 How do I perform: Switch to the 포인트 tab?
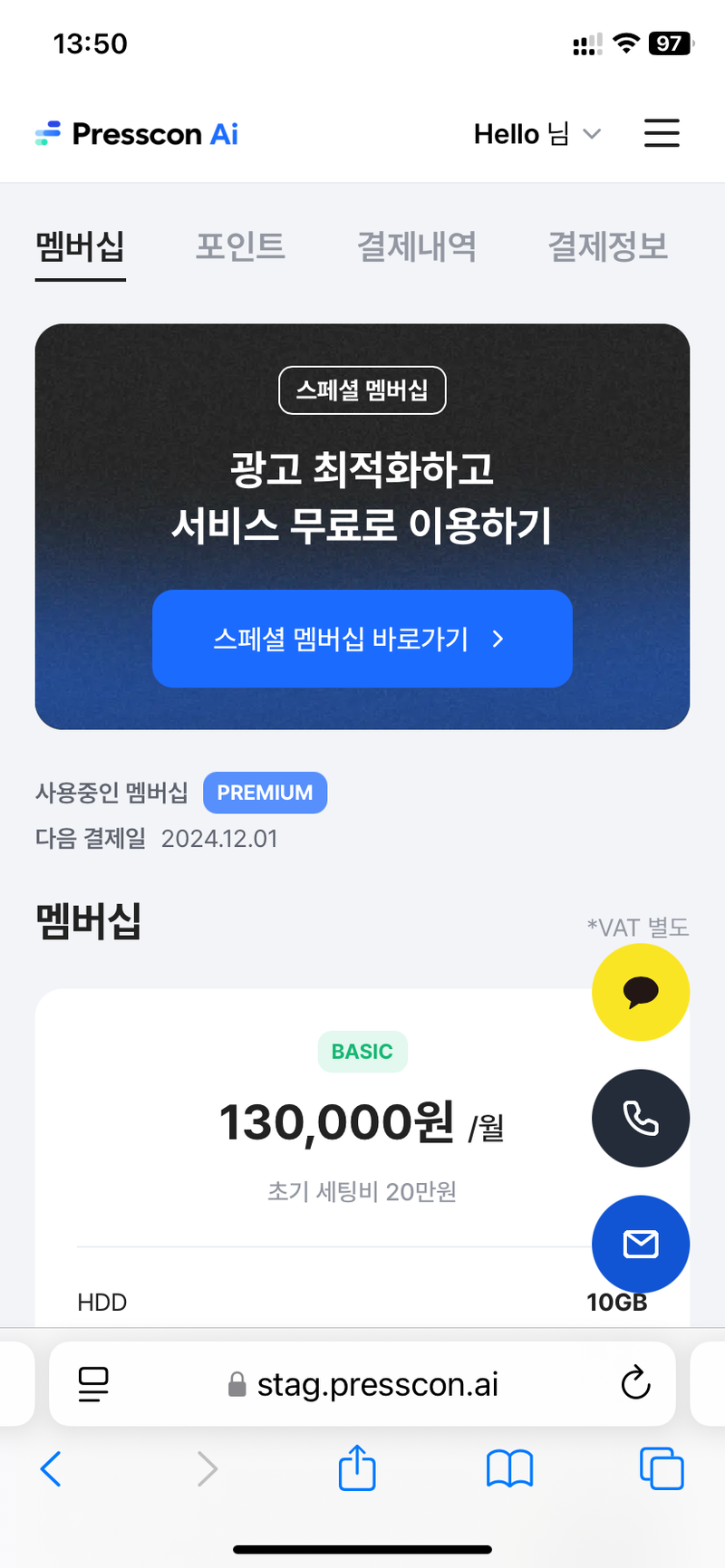point(241,246)
